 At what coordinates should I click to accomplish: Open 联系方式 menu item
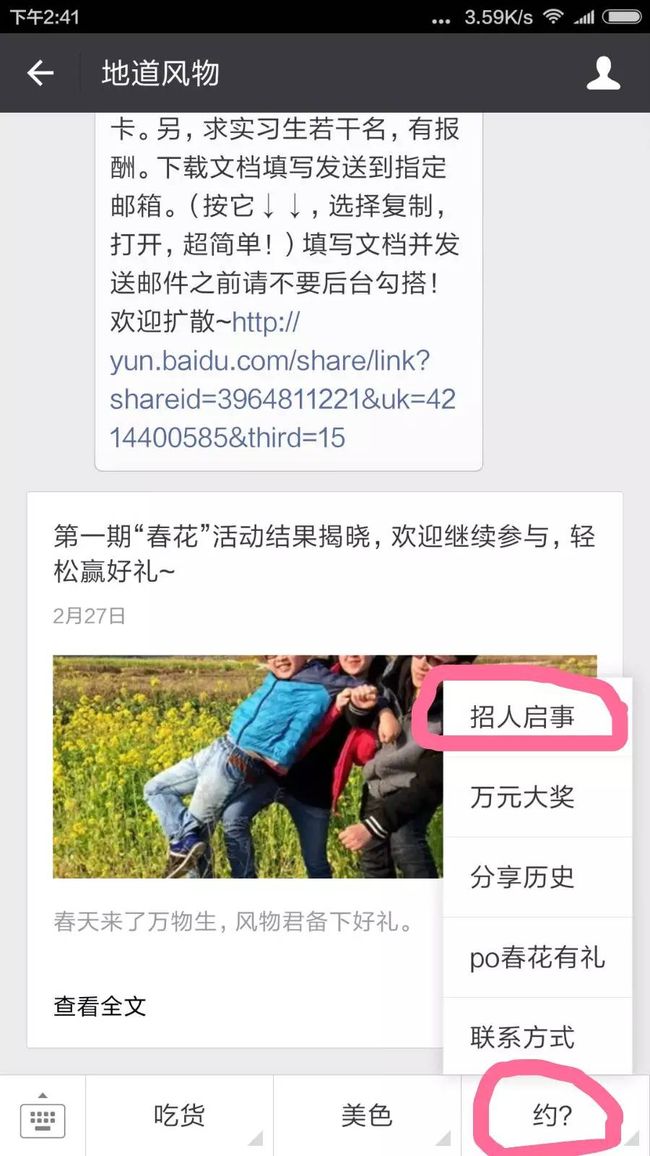537,1037
